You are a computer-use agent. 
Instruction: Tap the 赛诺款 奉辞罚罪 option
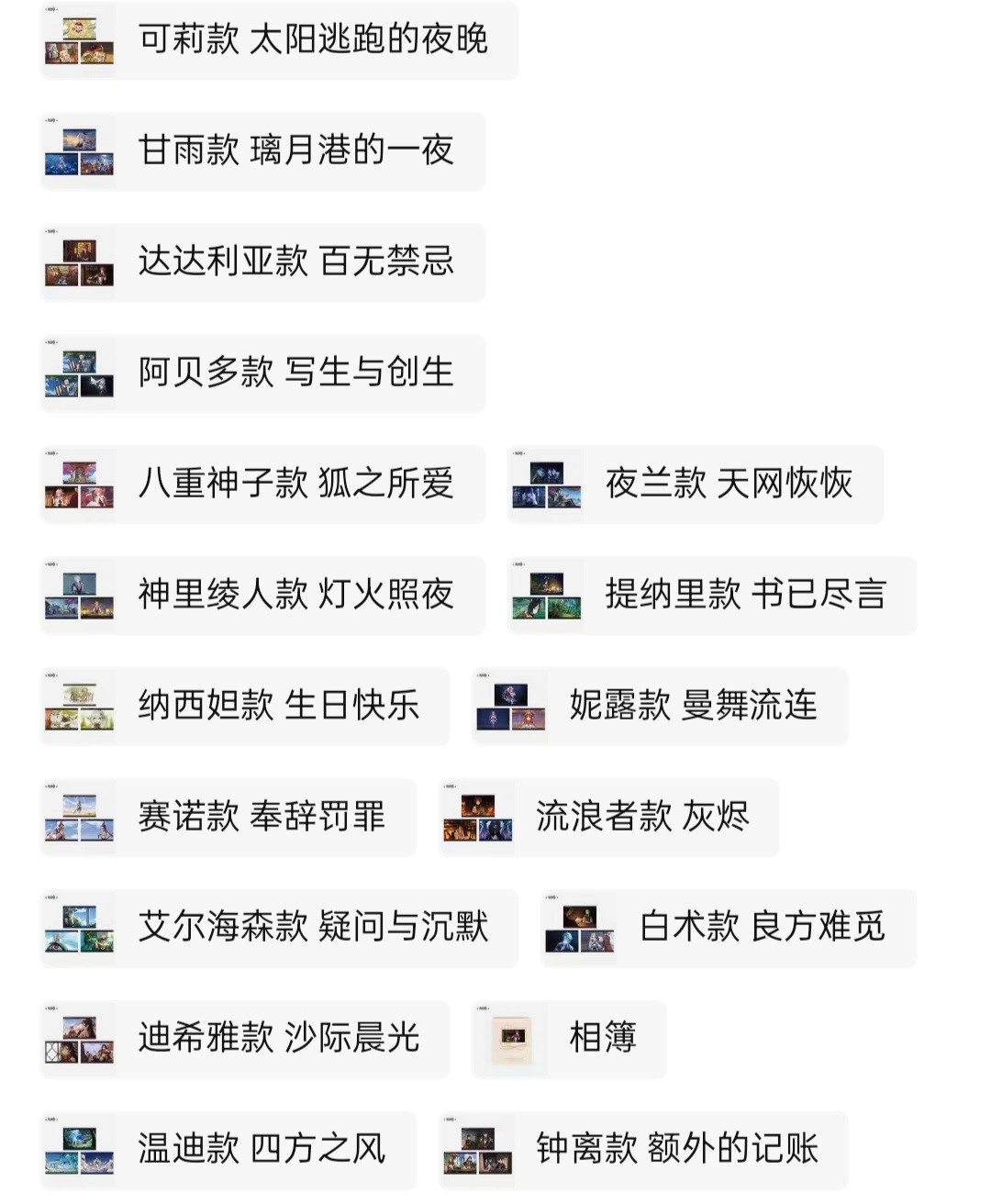coord(229,818)
